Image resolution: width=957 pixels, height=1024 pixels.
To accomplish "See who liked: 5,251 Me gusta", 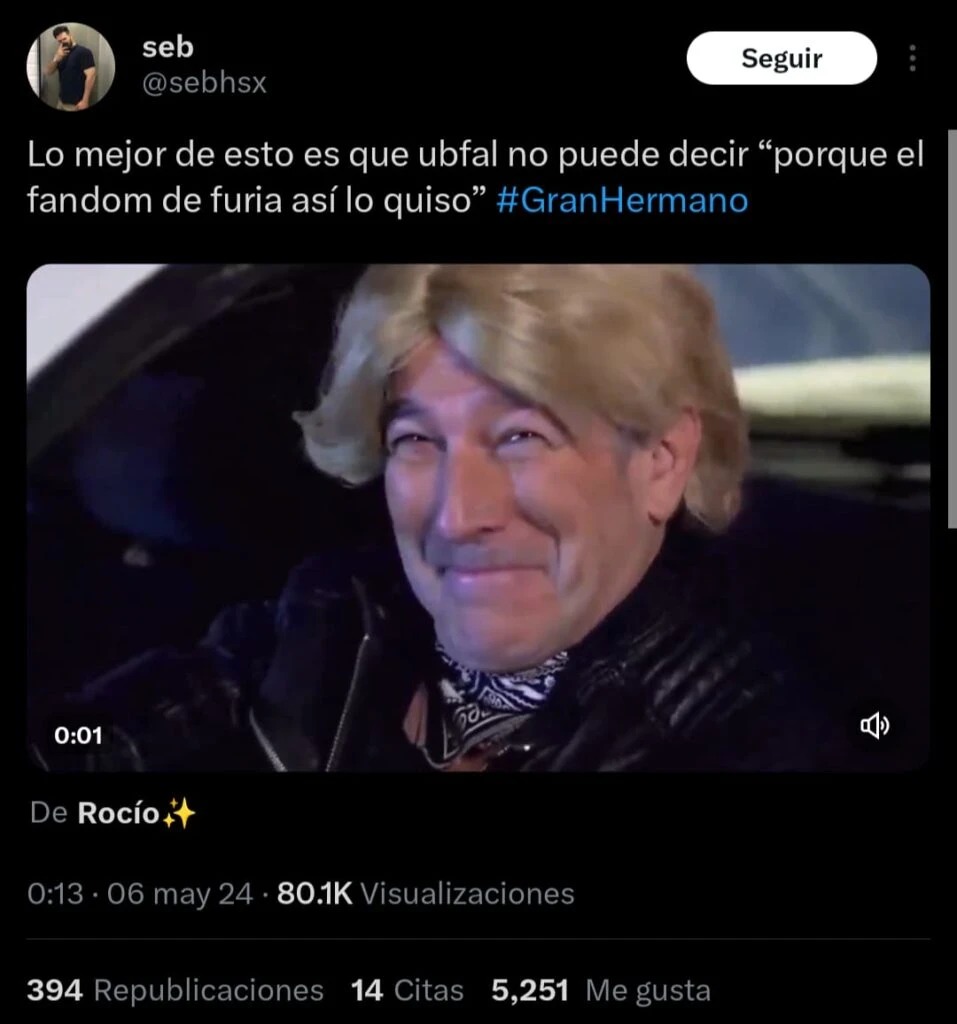I will [600, 991].
